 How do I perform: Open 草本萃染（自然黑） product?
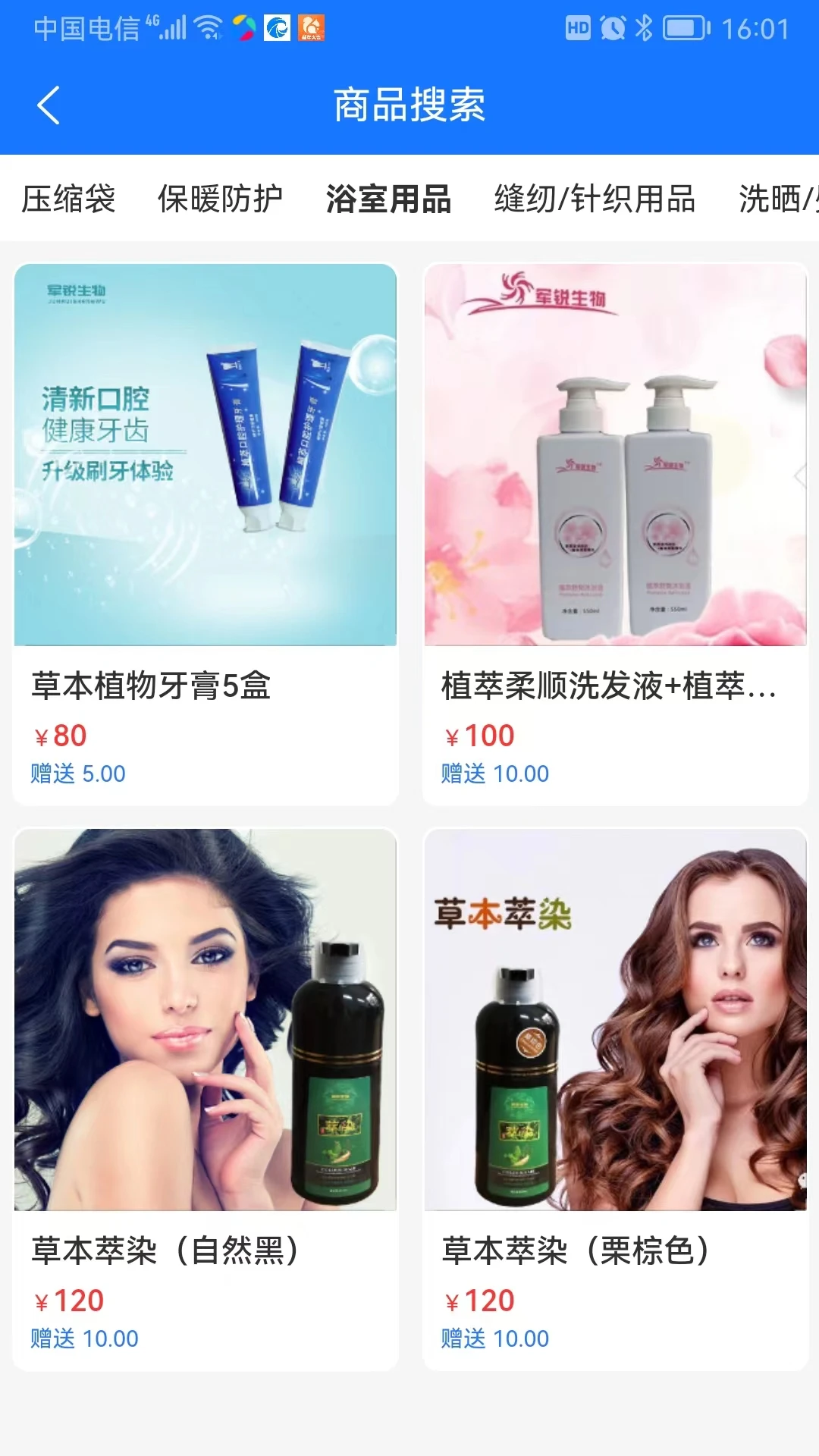206,1098
